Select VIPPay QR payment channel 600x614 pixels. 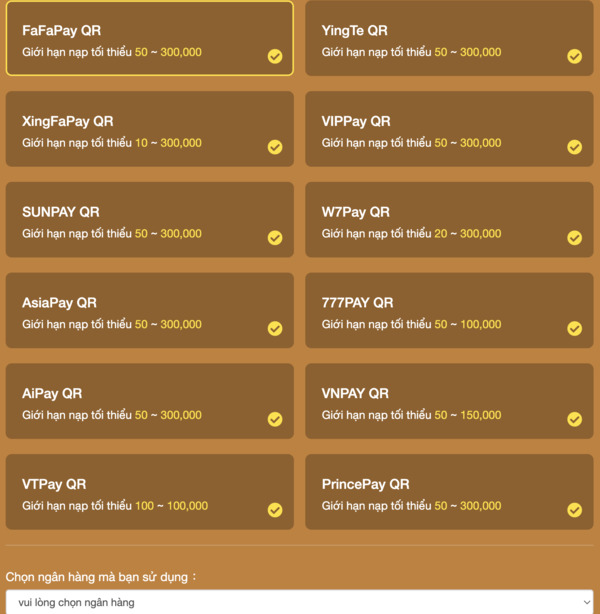click(x=449, y=130)
